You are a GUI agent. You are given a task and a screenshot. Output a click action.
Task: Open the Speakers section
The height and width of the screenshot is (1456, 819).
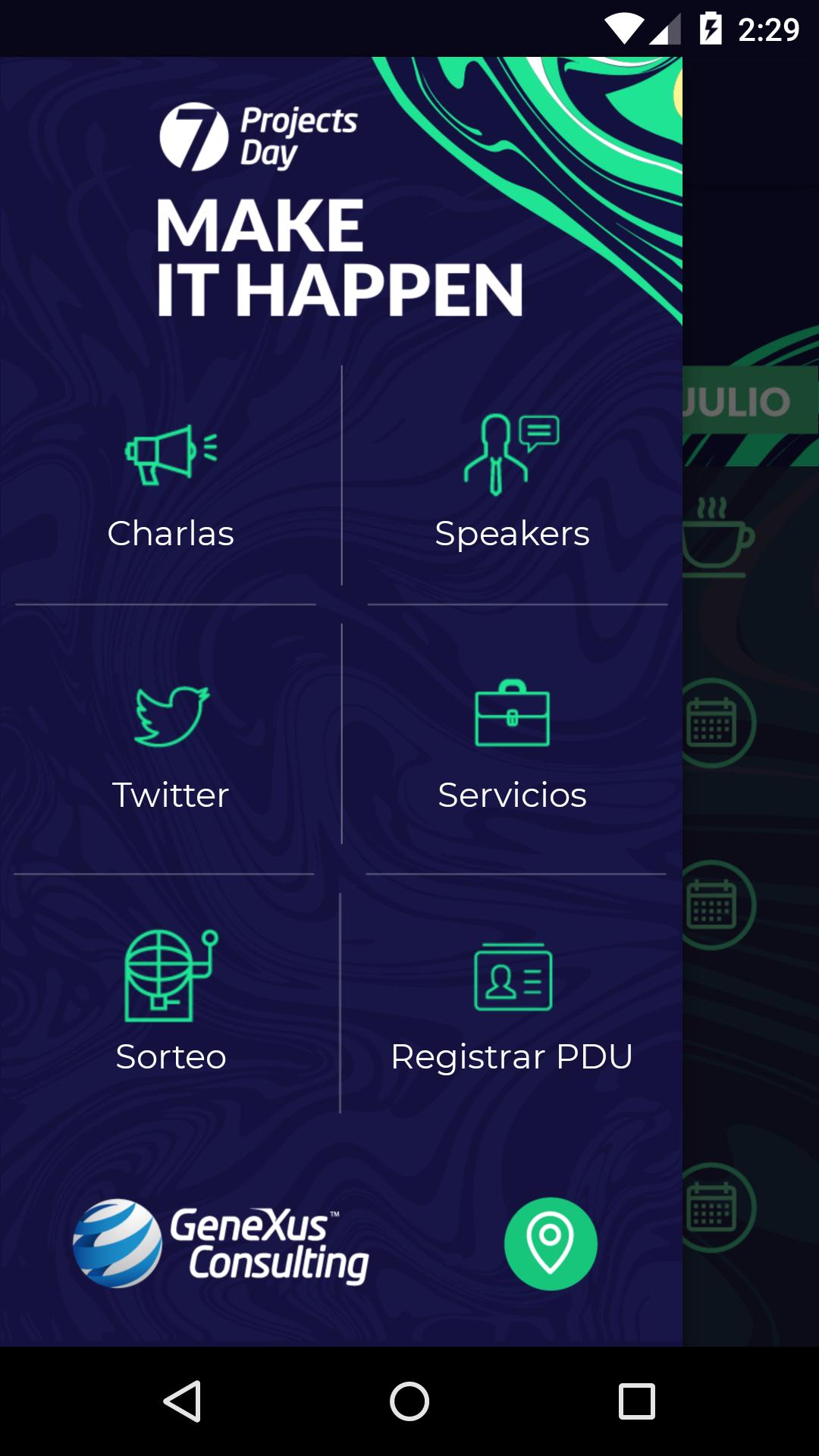(x=512, y=485)
